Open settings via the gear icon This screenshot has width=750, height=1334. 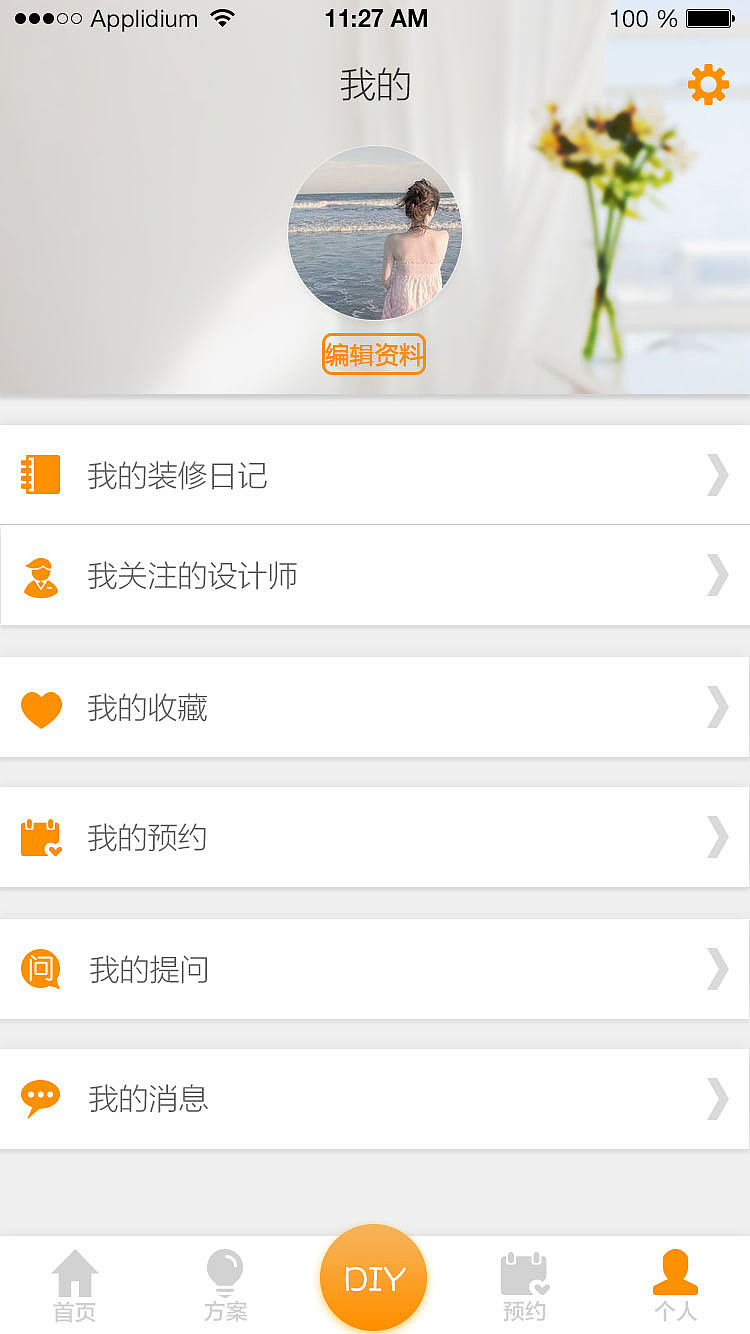point(708,84)
